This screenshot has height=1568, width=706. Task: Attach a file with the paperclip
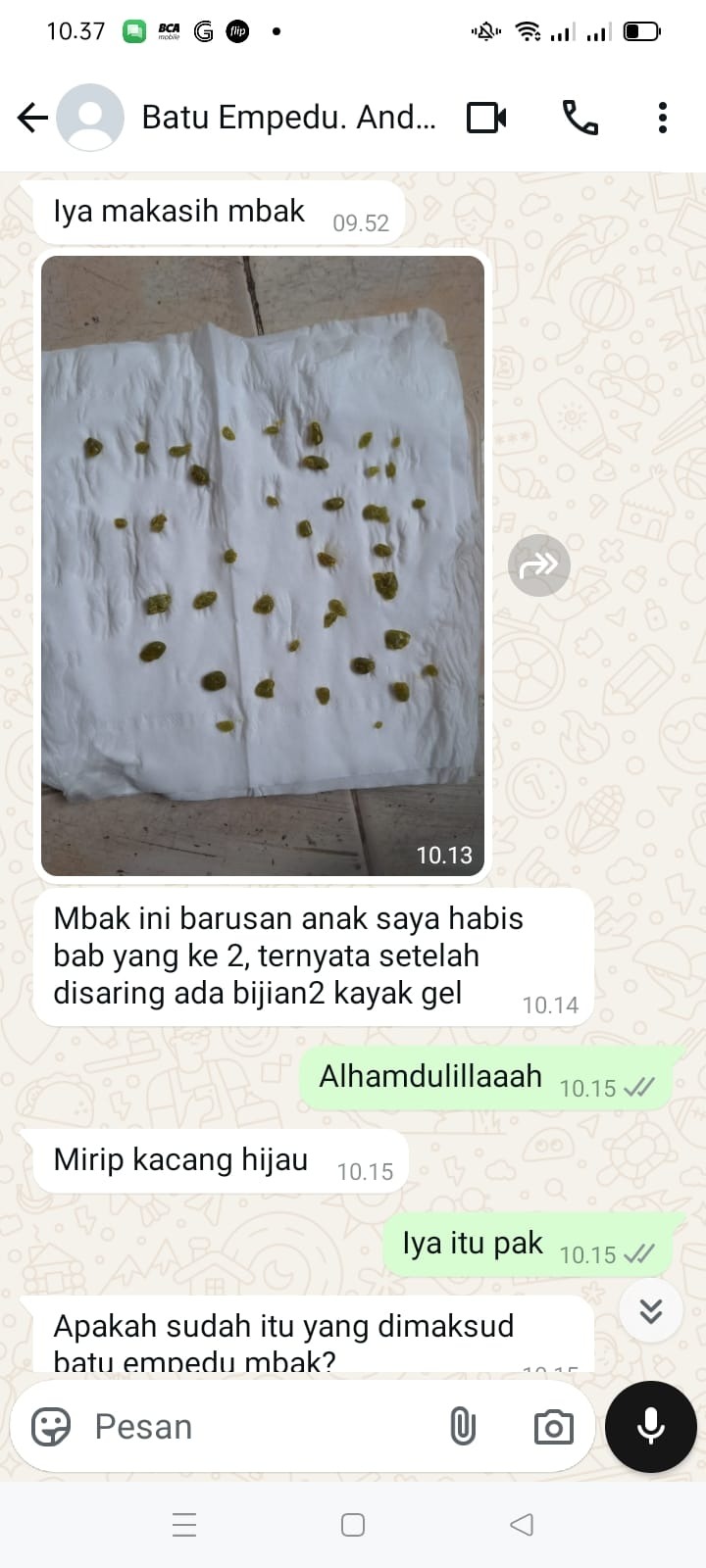click(463, 1427)
